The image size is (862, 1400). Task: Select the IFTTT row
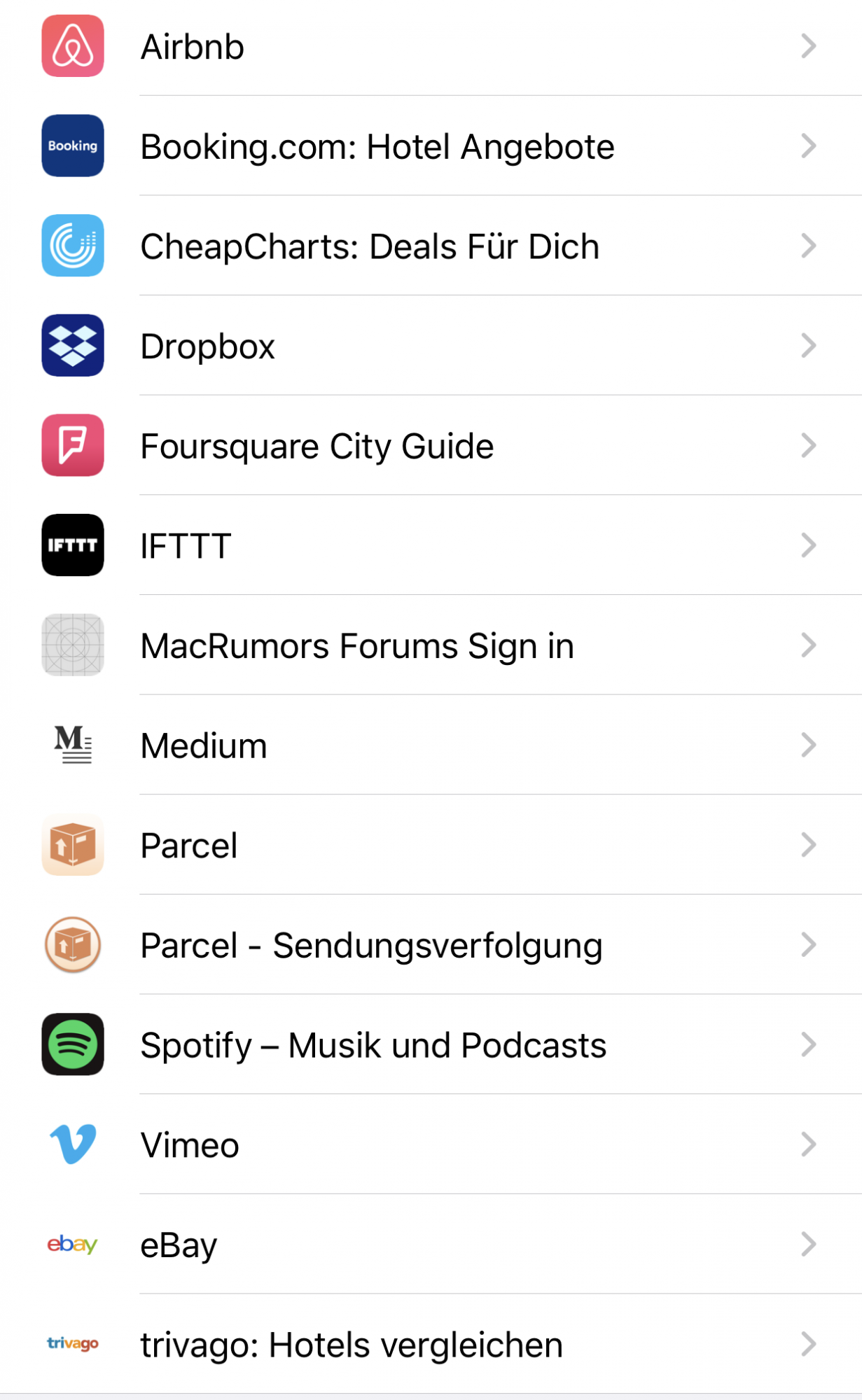(431, 545)
